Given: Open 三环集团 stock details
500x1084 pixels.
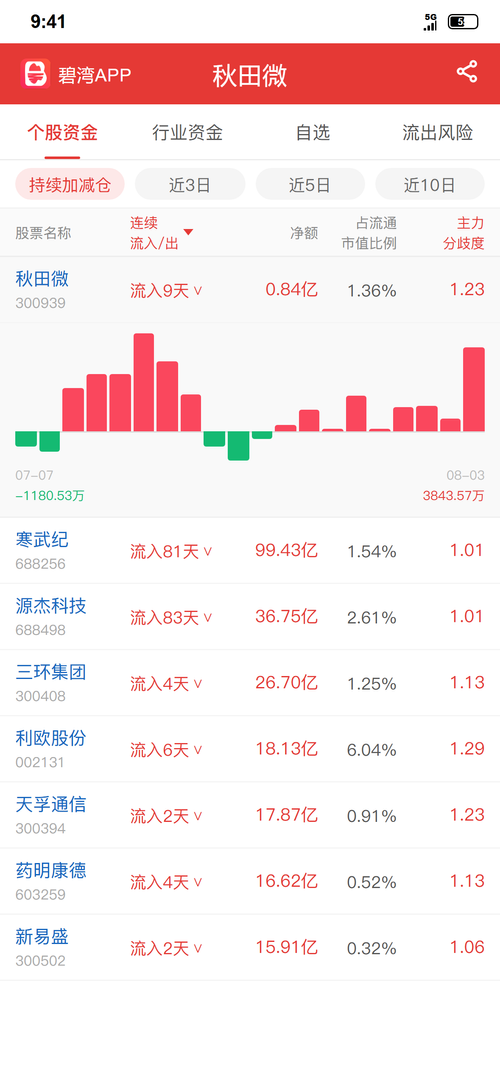Looking at the screenshot, I should coord(250,683).
